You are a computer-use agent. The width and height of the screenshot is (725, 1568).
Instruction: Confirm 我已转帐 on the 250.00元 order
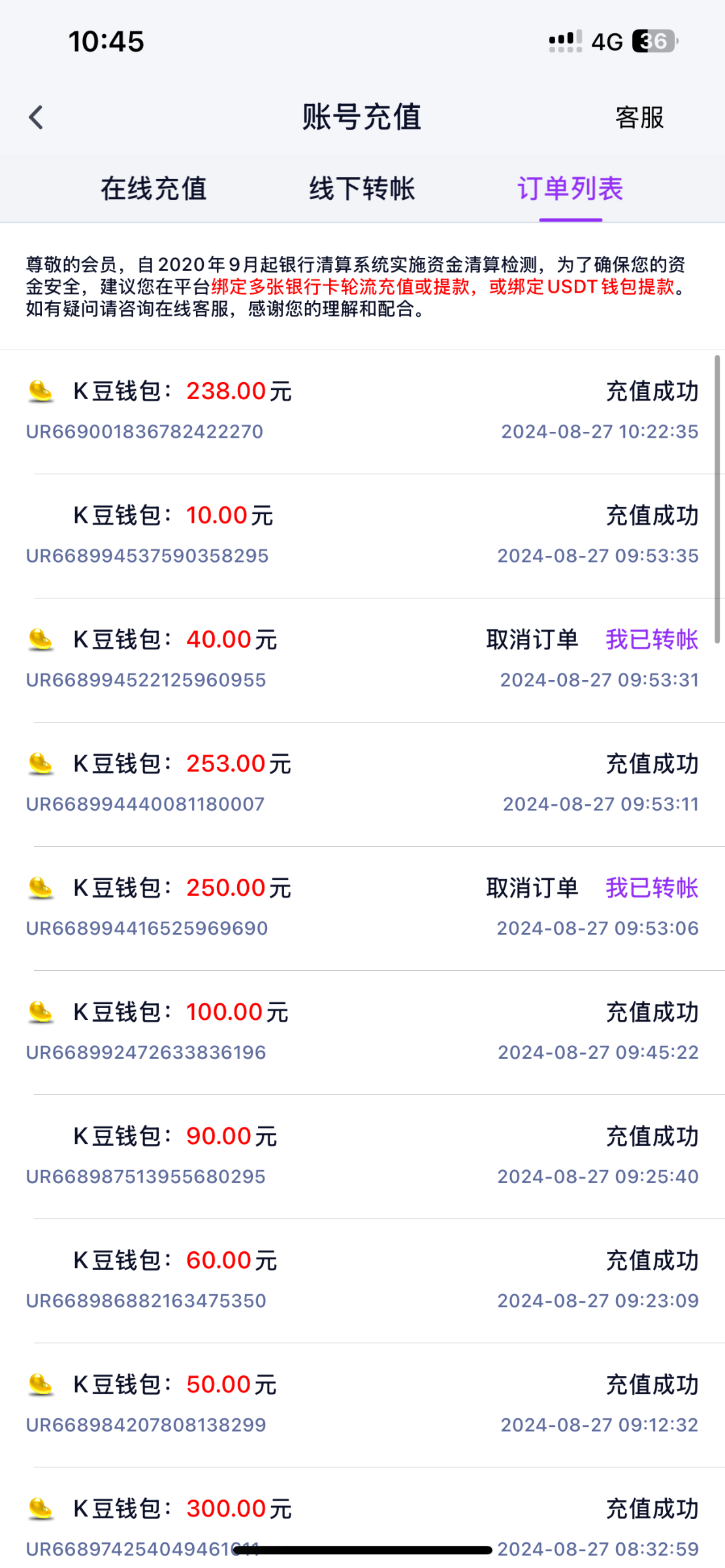652,888
